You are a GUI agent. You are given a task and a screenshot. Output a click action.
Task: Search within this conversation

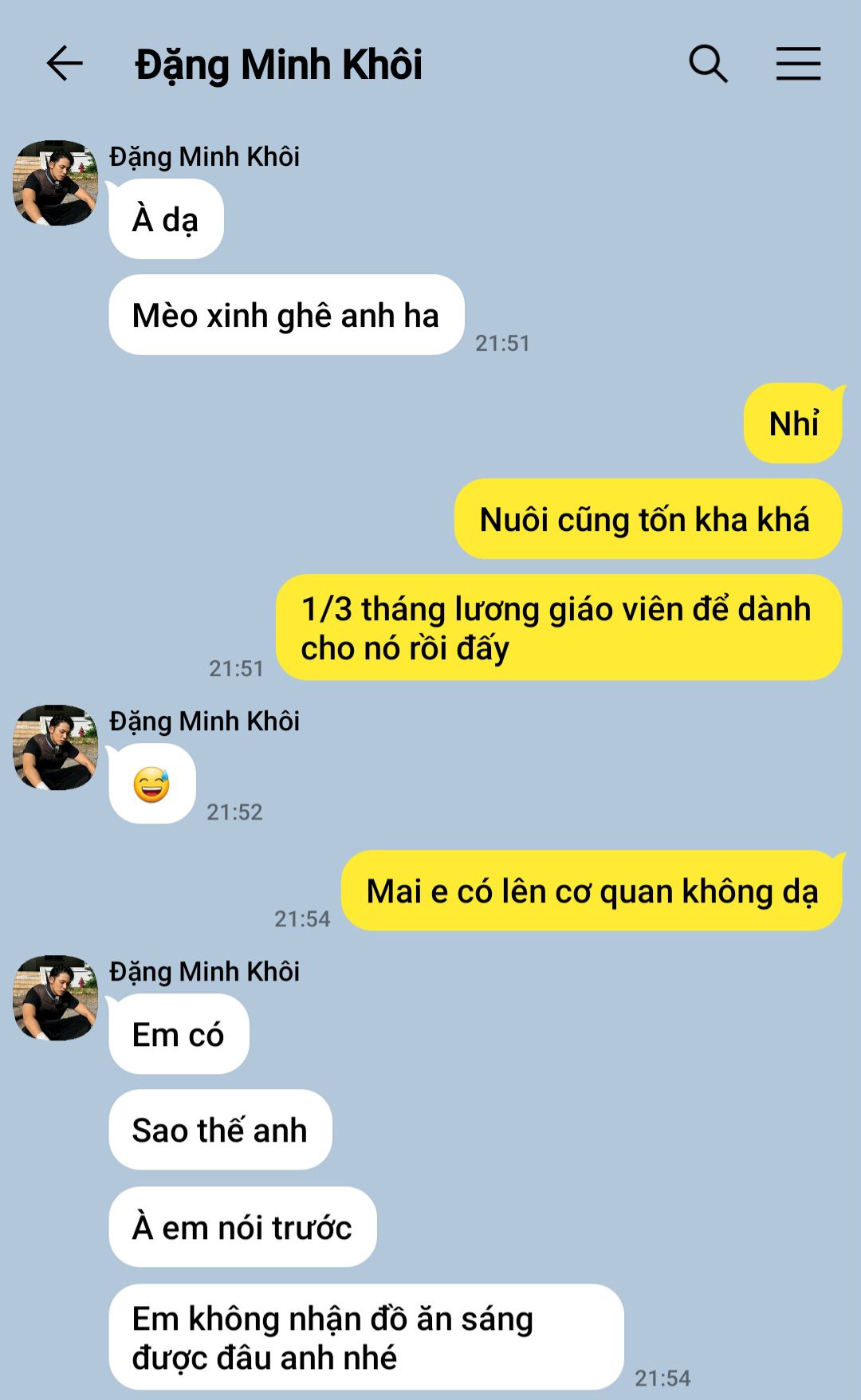tap(708, 64)
